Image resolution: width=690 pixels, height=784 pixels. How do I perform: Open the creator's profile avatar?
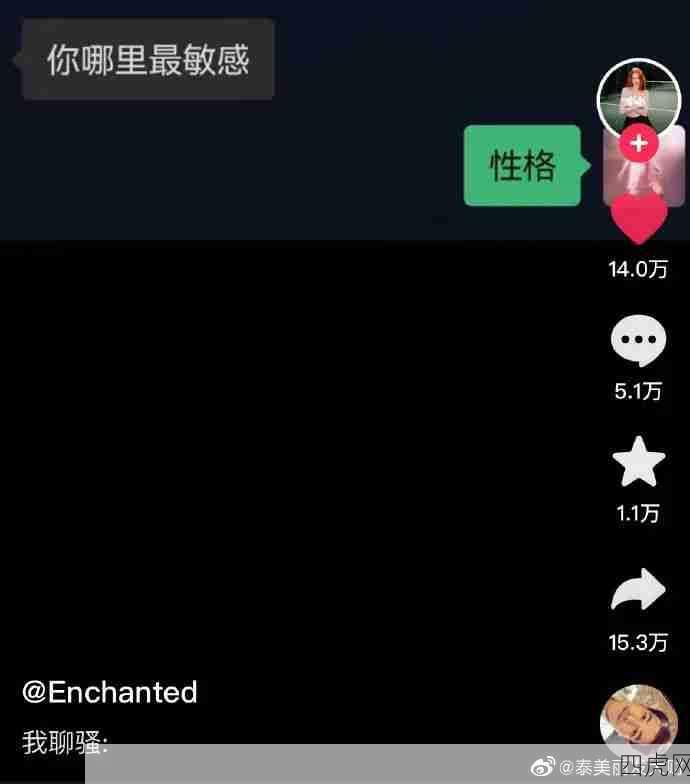[638, 98]
